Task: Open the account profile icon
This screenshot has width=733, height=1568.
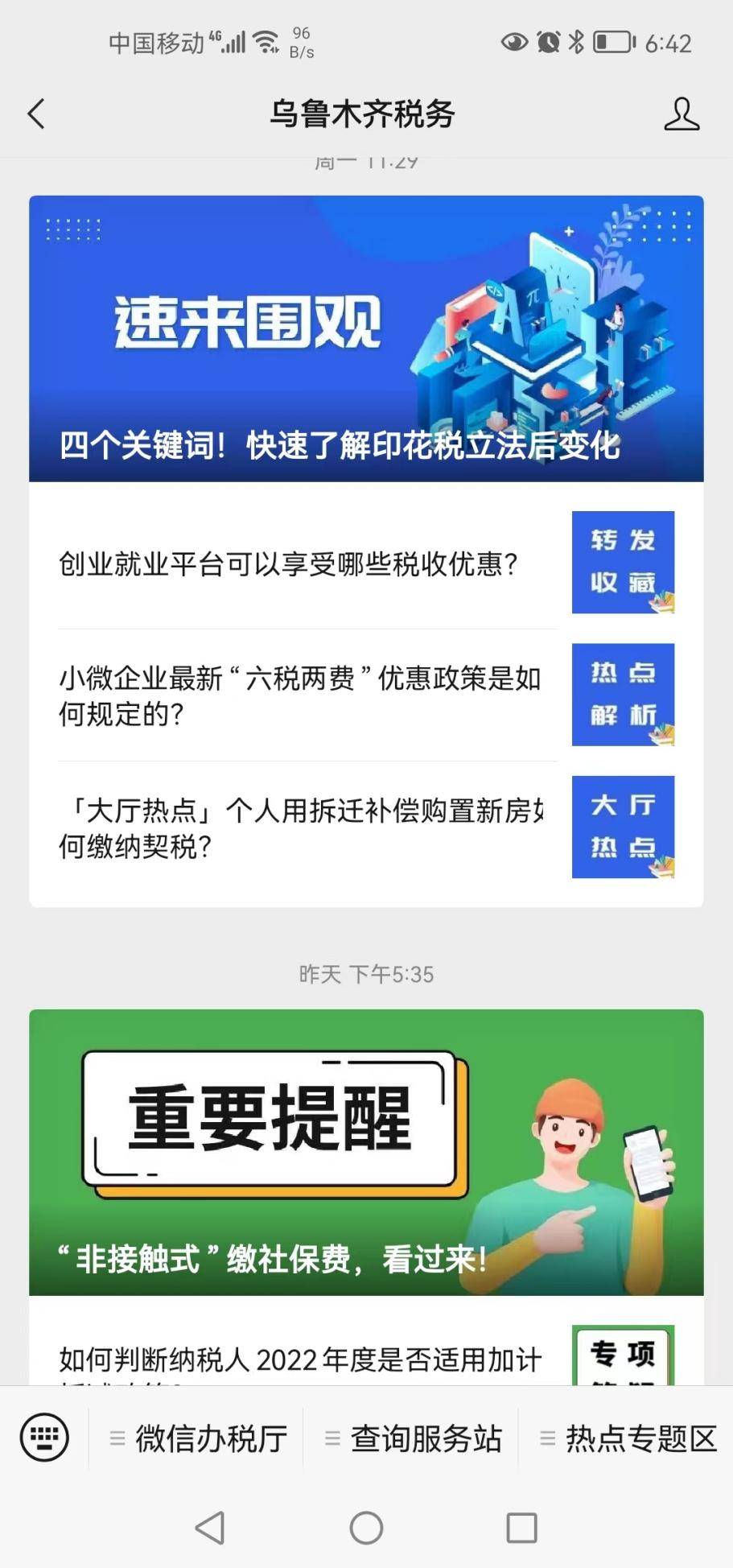Action: pyautogui.click(x=681, y=113)
